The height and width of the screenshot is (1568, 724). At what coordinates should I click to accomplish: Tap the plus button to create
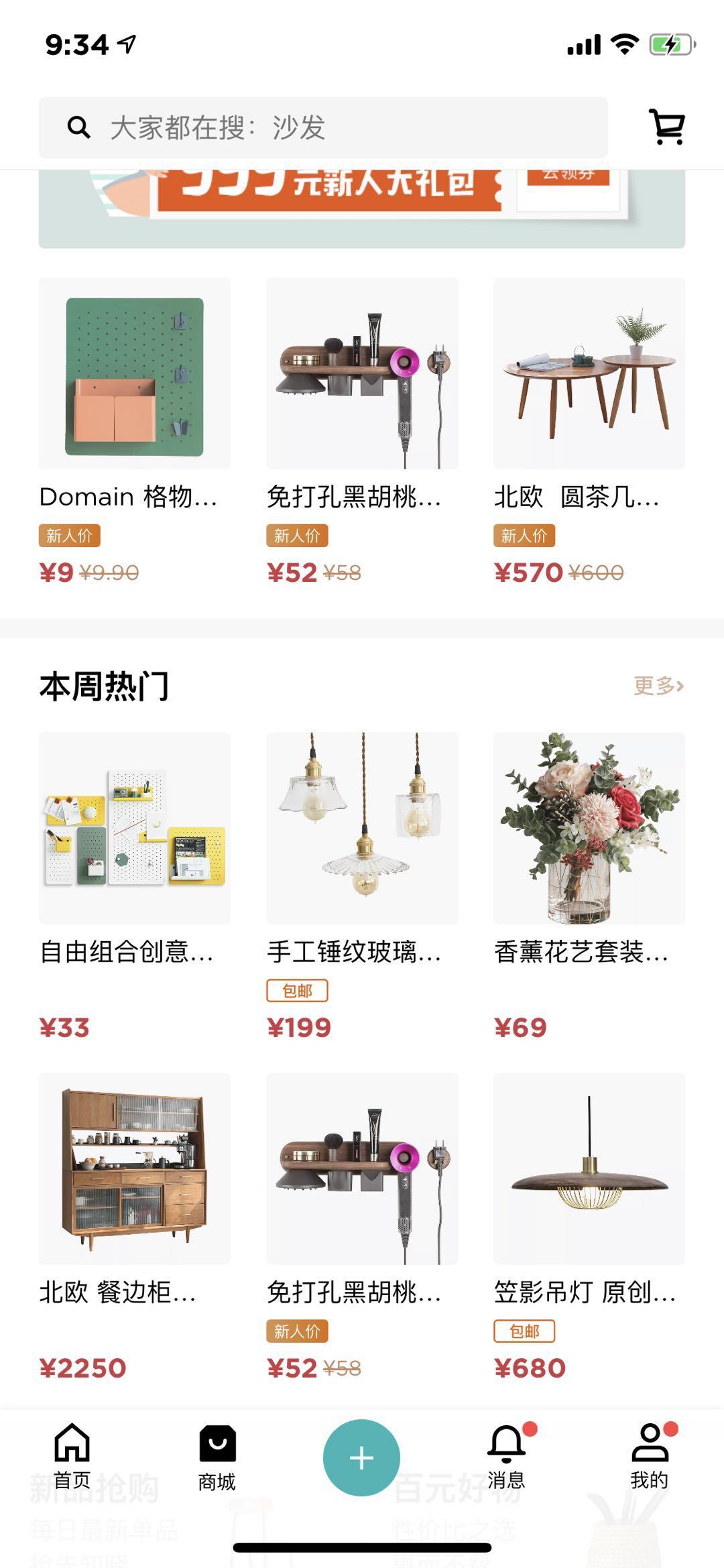tap(361, 1457)
